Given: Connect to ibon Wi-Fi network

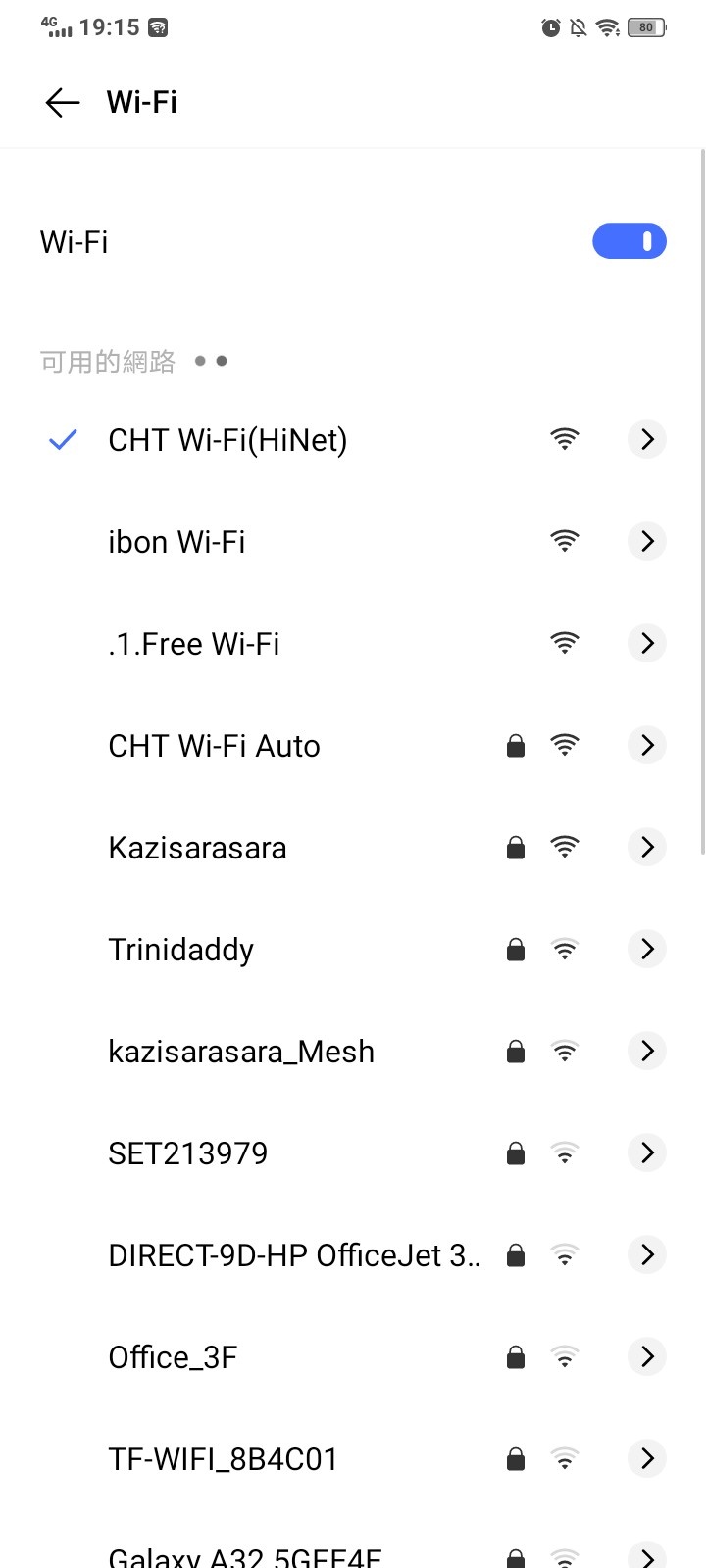Looking at the screenshot, I should click(x=176, y=542).
